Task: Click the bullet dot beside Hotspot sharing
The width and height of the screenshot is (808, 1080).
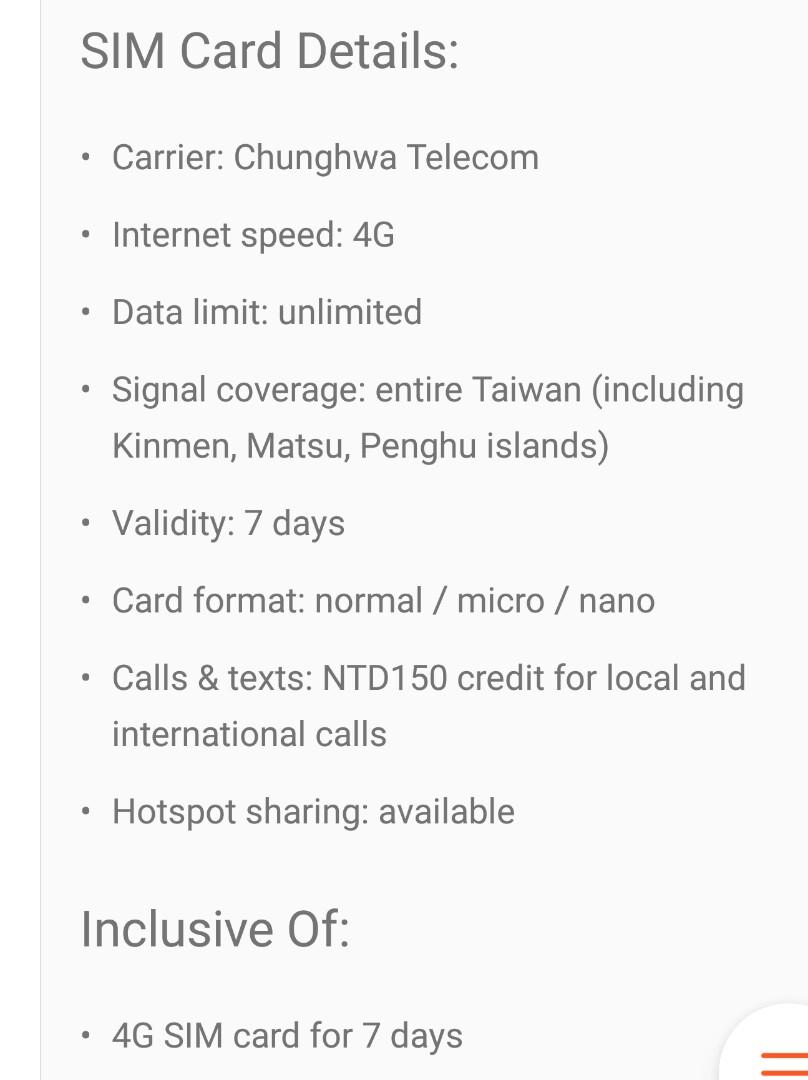Action: [x=85, y=812]
